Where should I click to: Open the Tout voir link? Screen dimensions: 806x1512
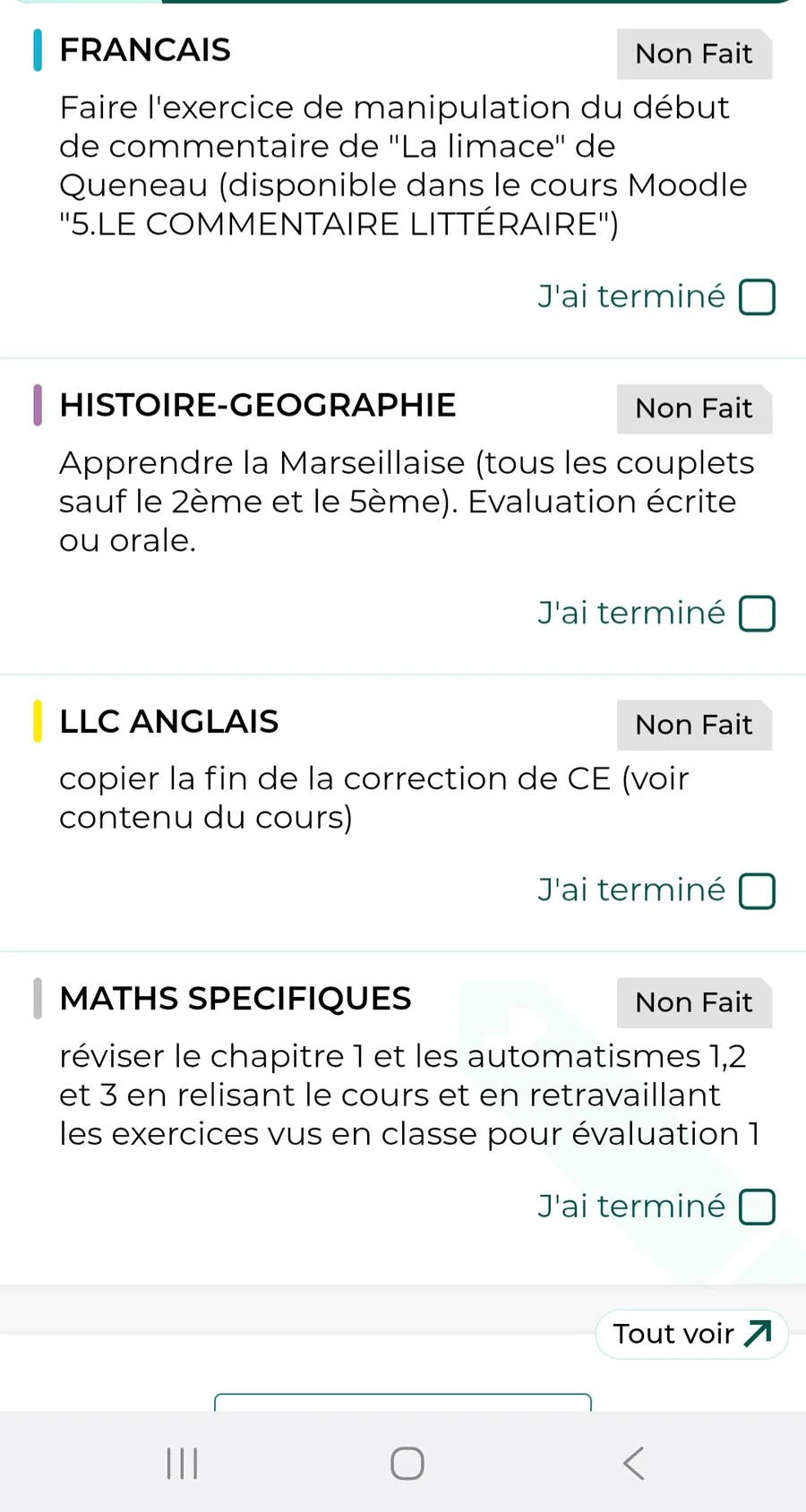(x=691, y=1334)
